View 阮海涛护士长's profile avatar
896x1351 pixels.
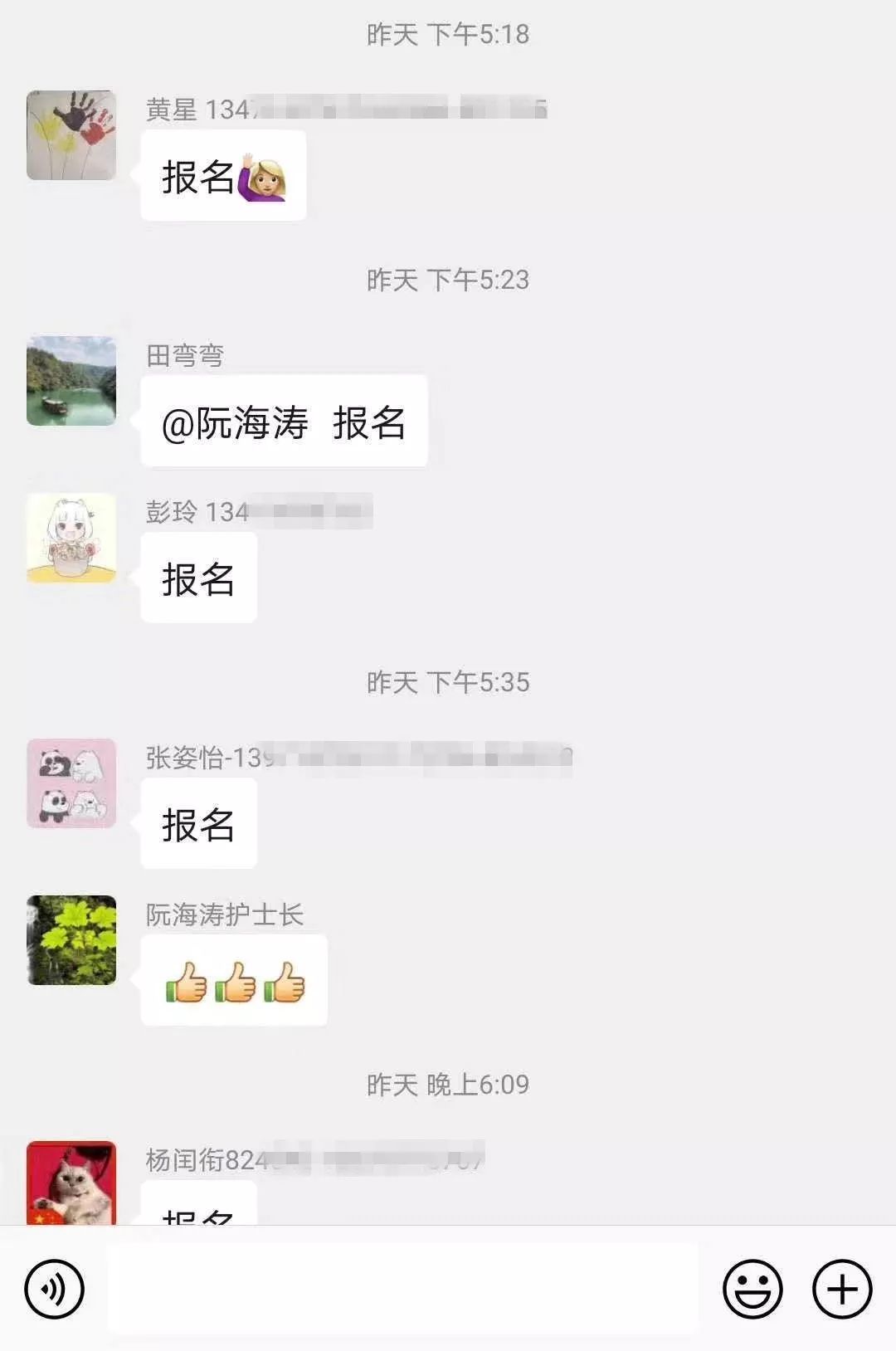(x=71, y=940)
